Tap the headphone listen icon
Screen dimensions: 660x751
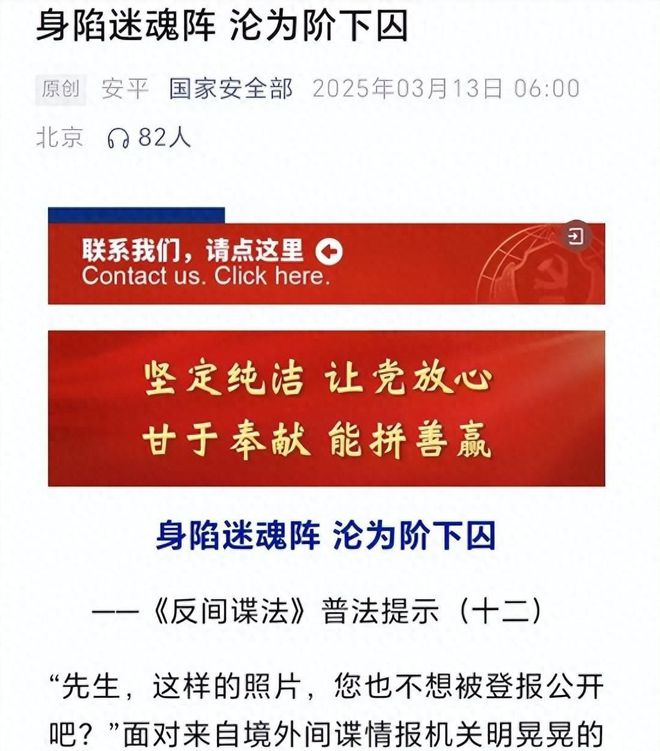[x=118, y=138]
